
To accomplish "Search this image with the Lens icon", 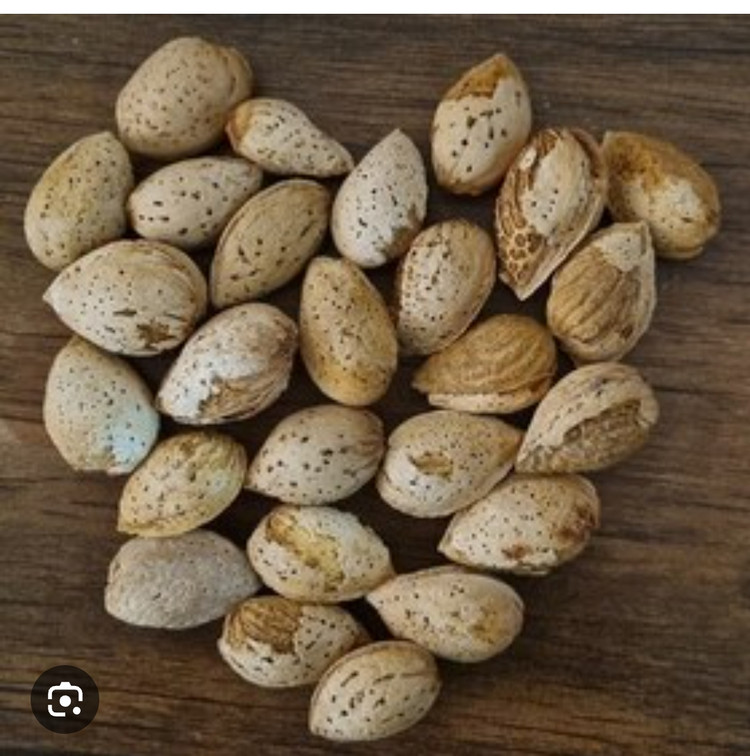I will pos(65,699).
